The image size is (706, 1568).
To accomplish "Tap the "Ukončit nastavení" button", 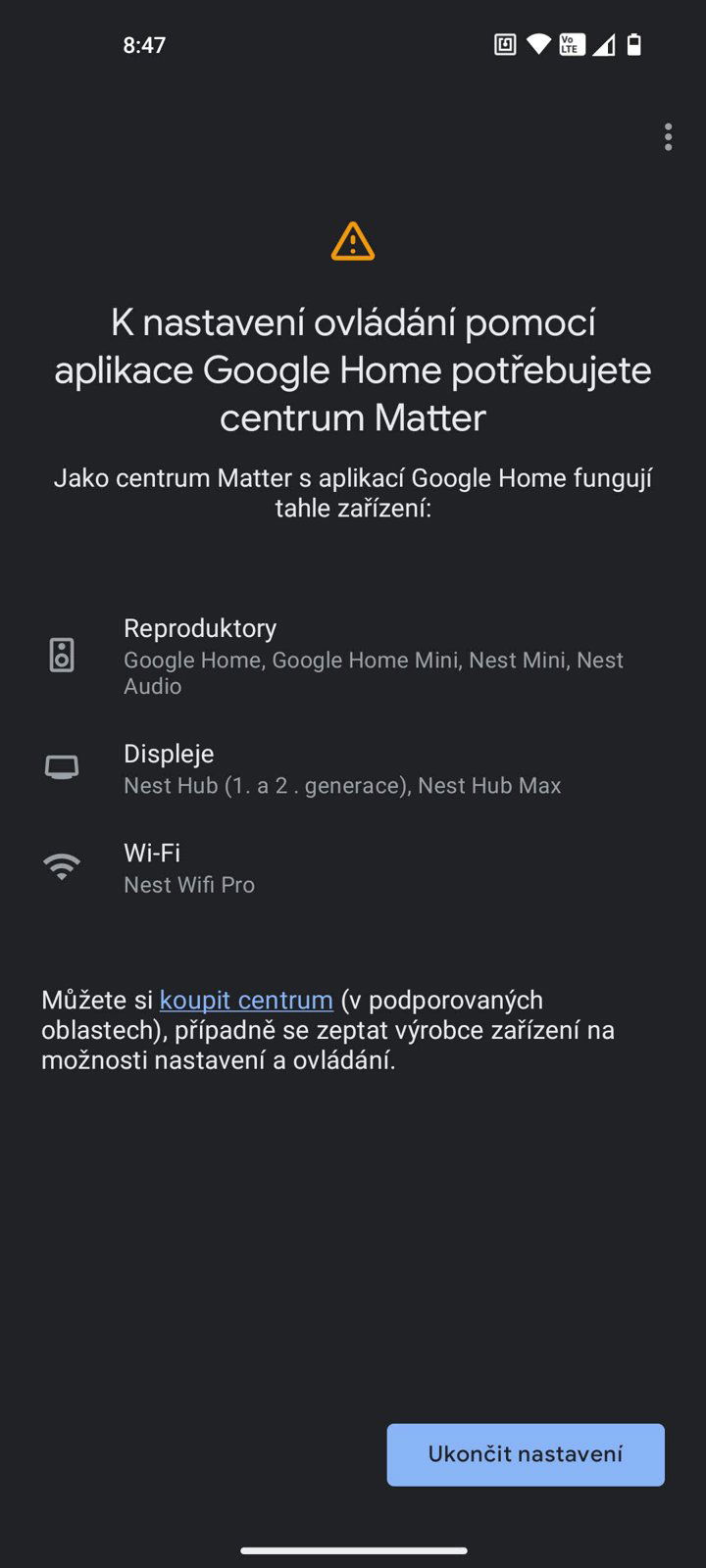I will [x=526, y=1454].
